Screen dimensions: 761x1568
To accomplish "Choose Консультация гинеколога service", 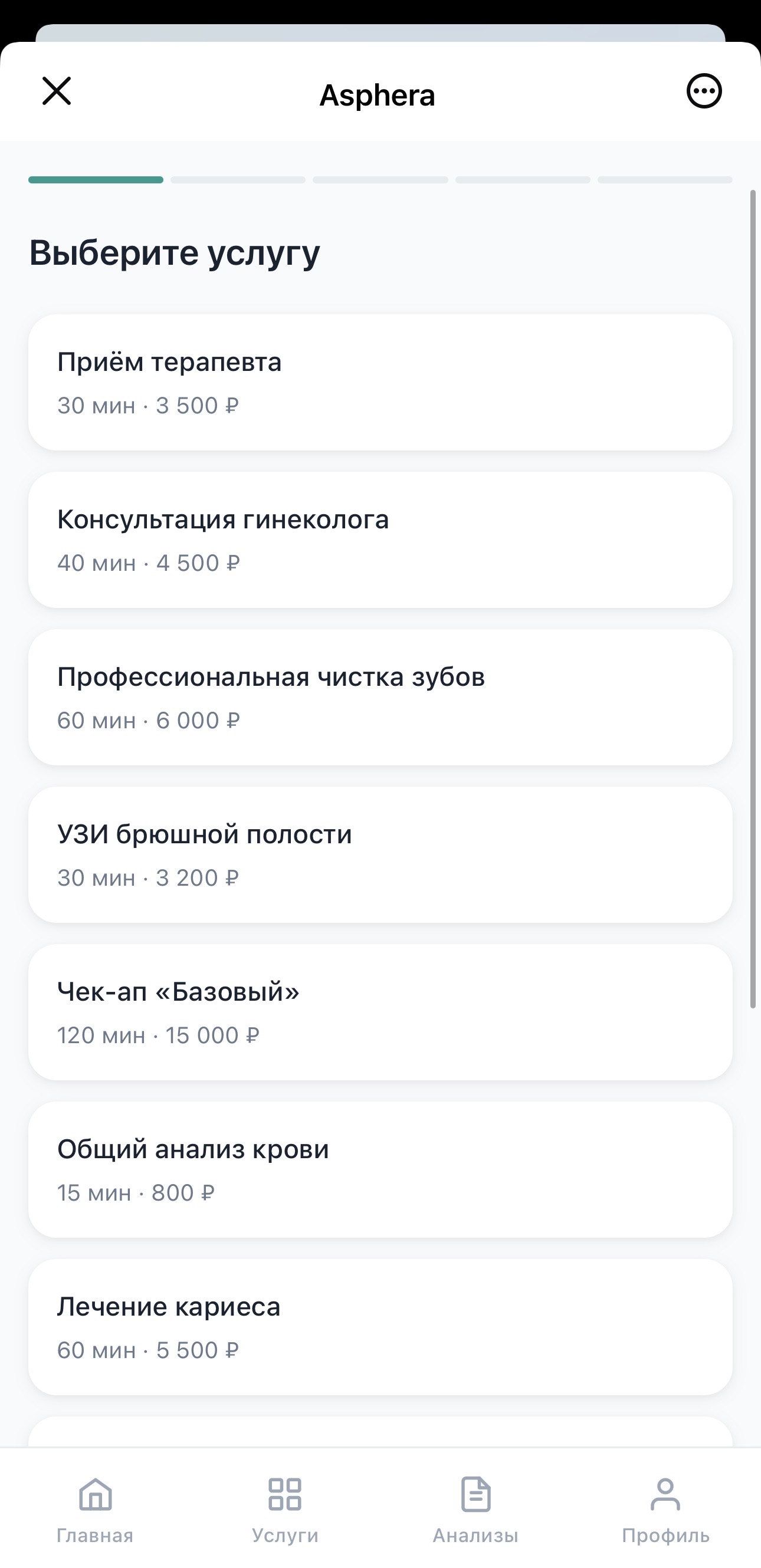I will [x=380, y=540].
